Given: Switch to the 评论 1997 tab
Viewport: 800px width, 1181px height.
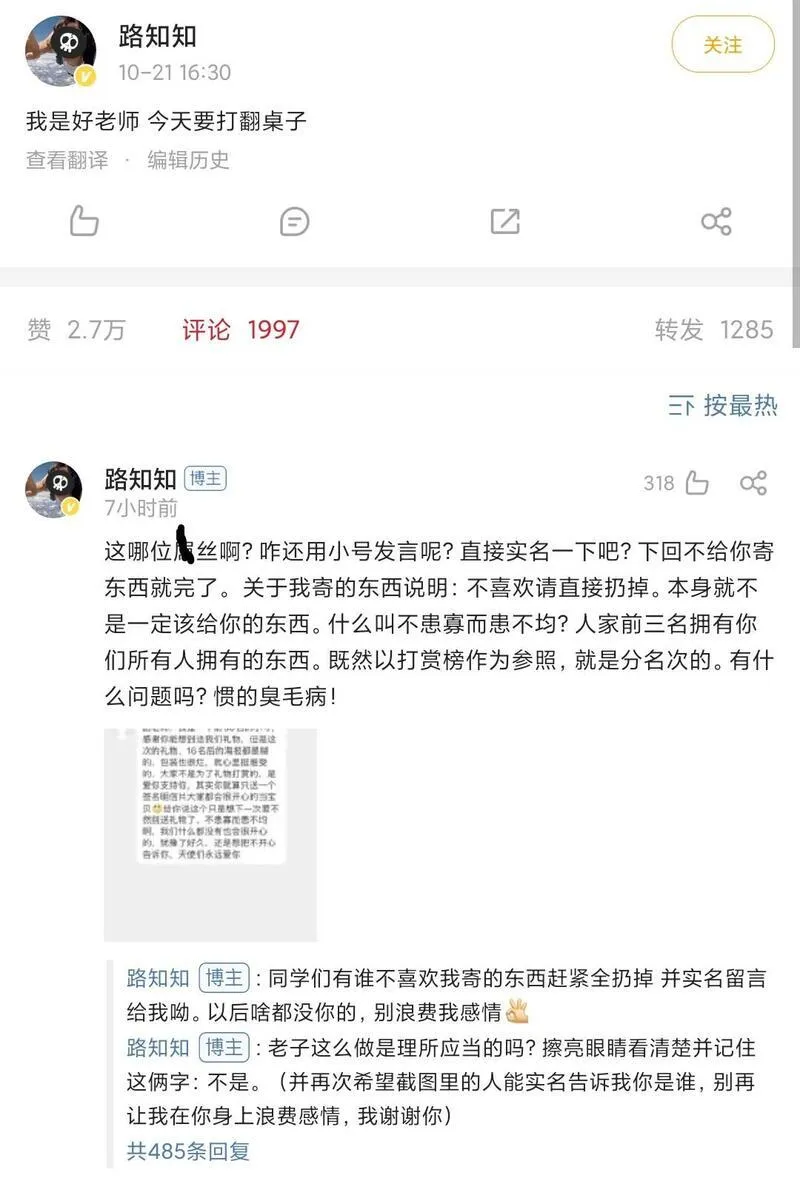Looking at the screenshot, I should click(x=240, y=330).
